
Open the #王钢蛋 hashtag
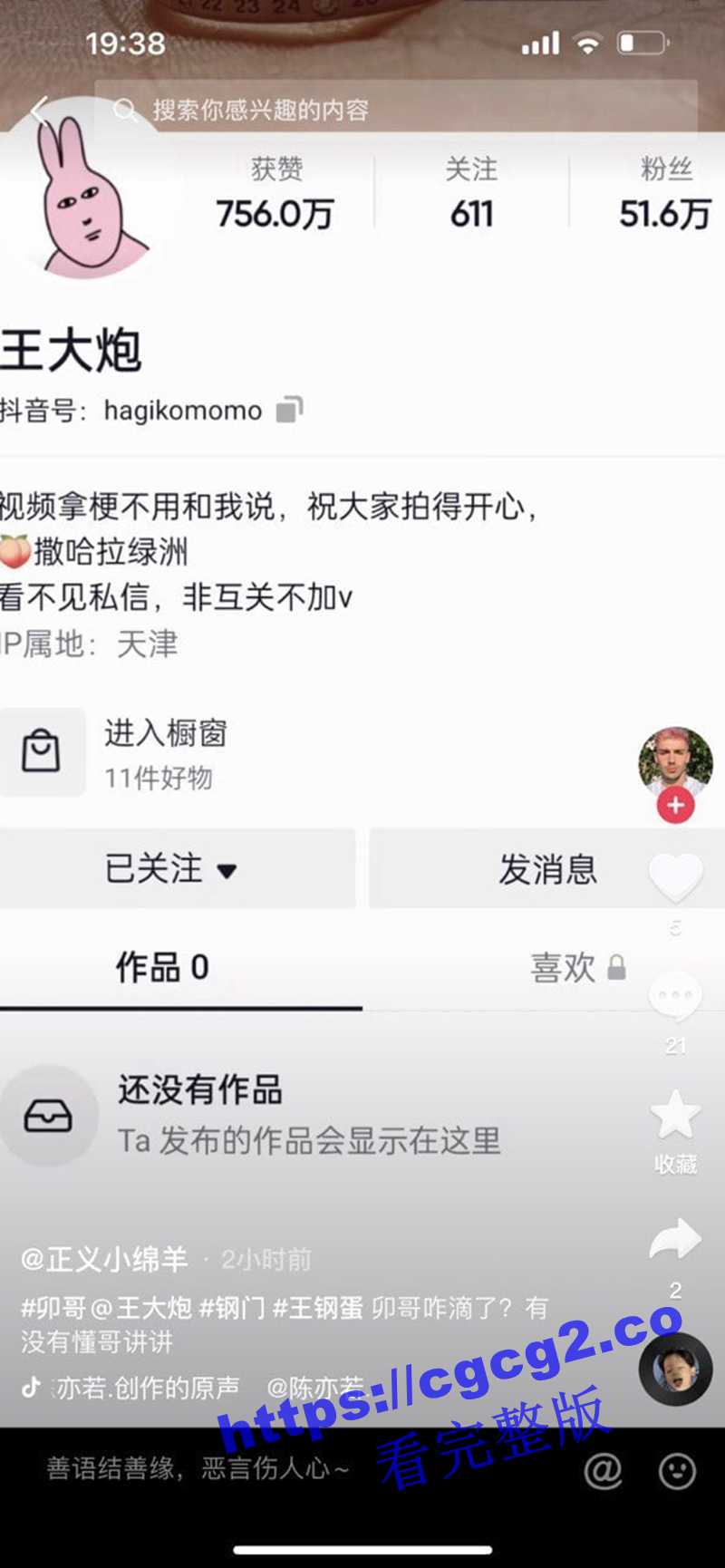317,1308
